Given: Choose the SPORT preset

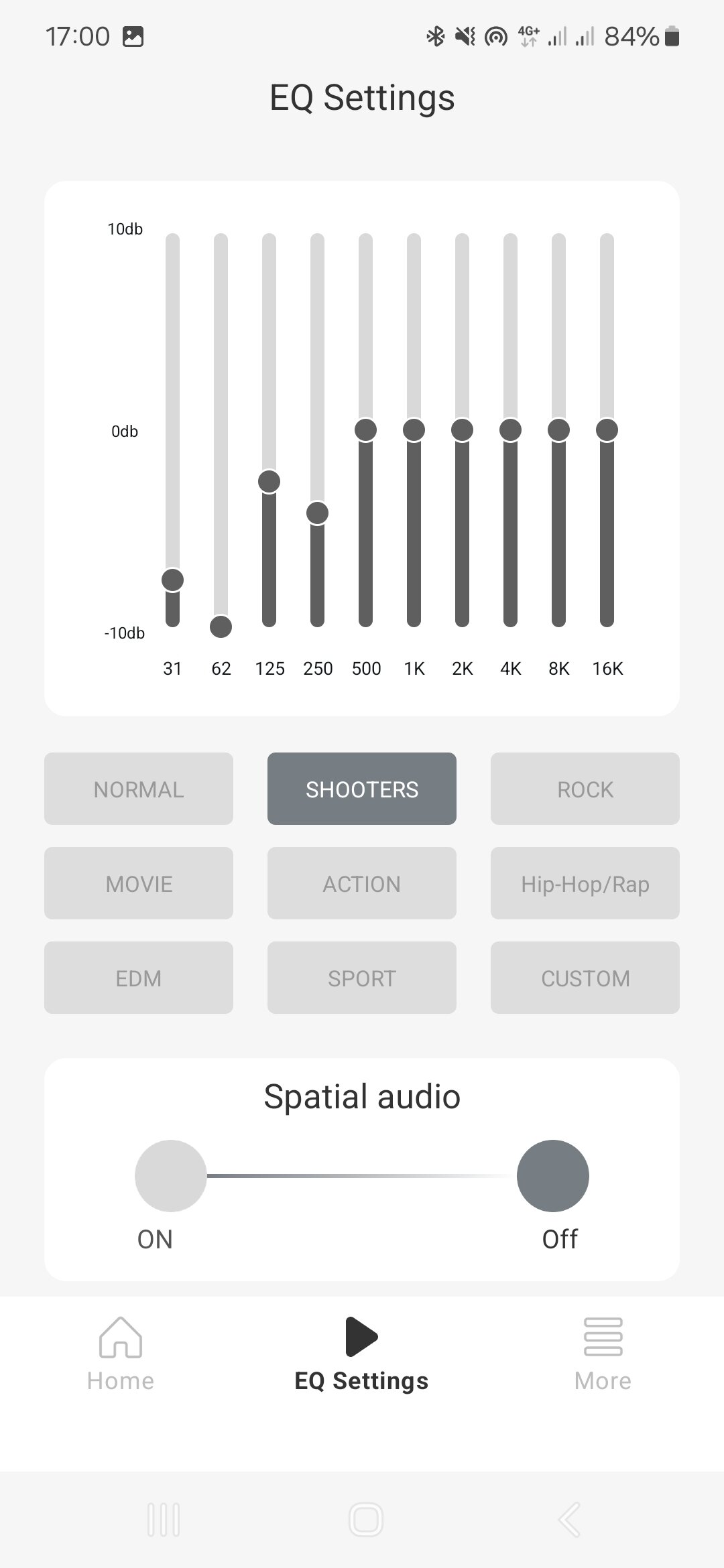Looking at the screenshot, I should tap(362, 978).
